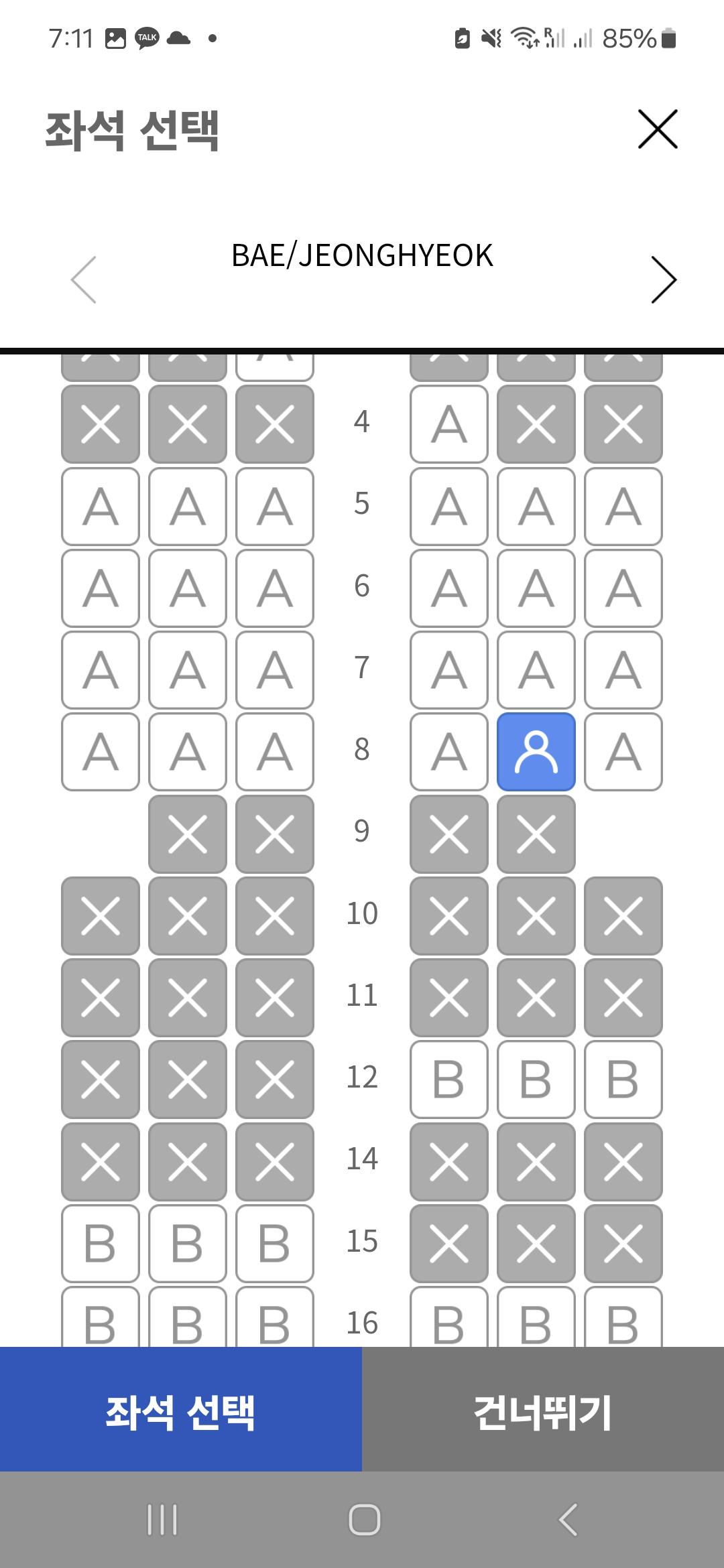Select the available A seat in row 4
Viewport: 724px width, 1568px height.
click(449, 424)
